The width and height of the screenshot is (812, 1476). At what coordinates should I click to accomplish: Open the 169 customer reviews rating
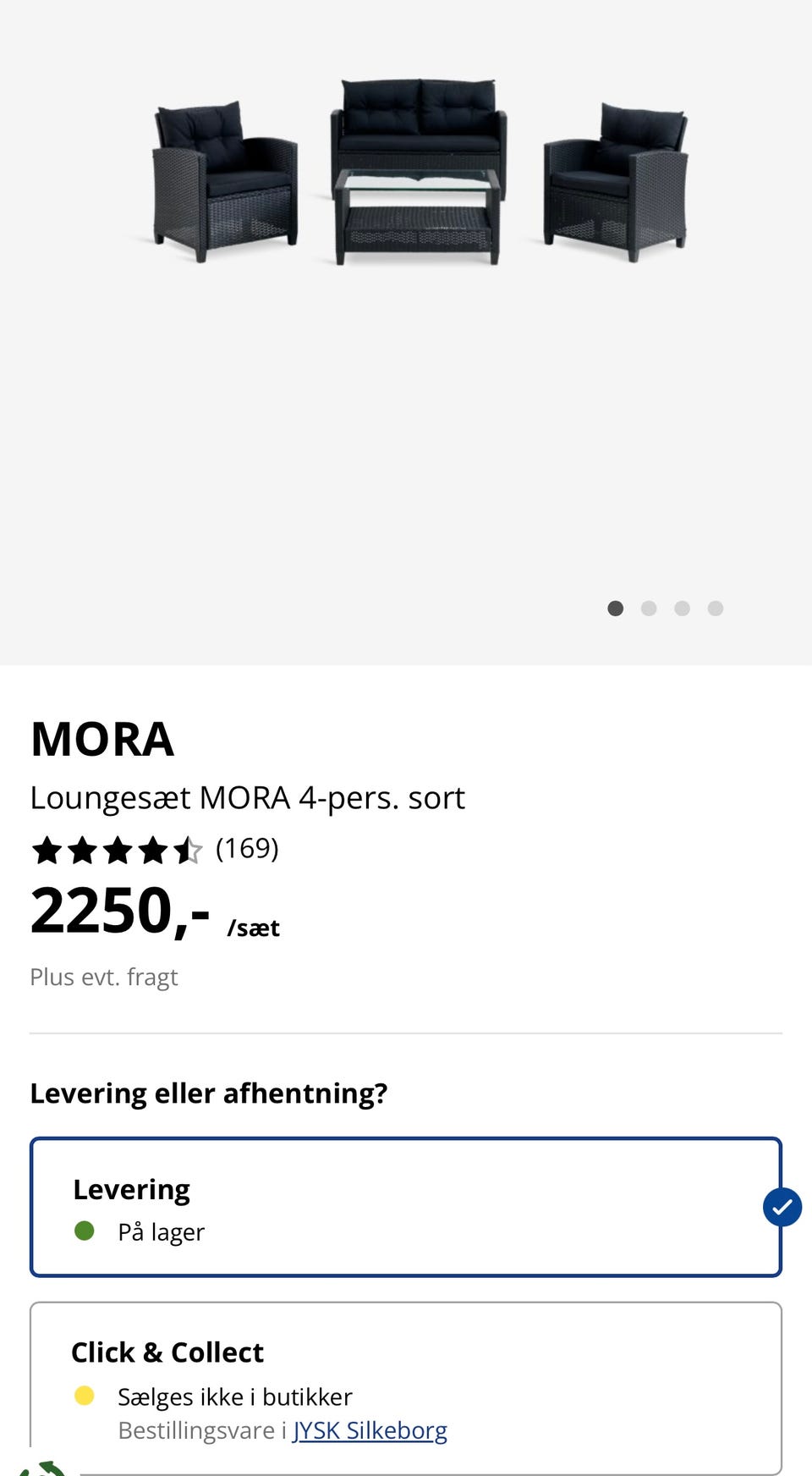155,849
